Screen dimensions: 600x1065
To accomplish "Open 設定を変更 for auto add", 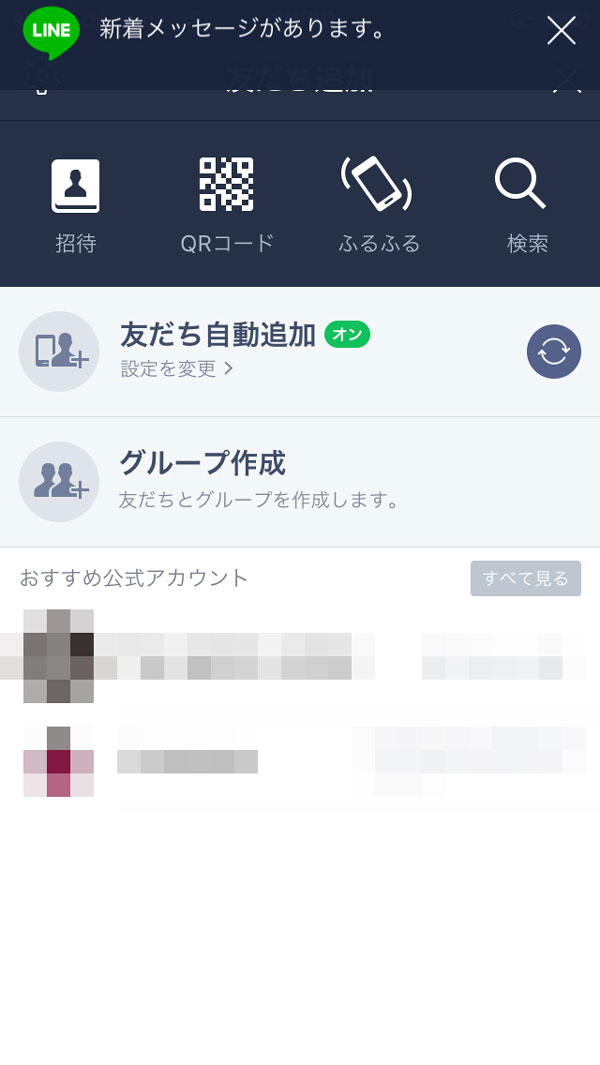I will [x=177, y=369].
